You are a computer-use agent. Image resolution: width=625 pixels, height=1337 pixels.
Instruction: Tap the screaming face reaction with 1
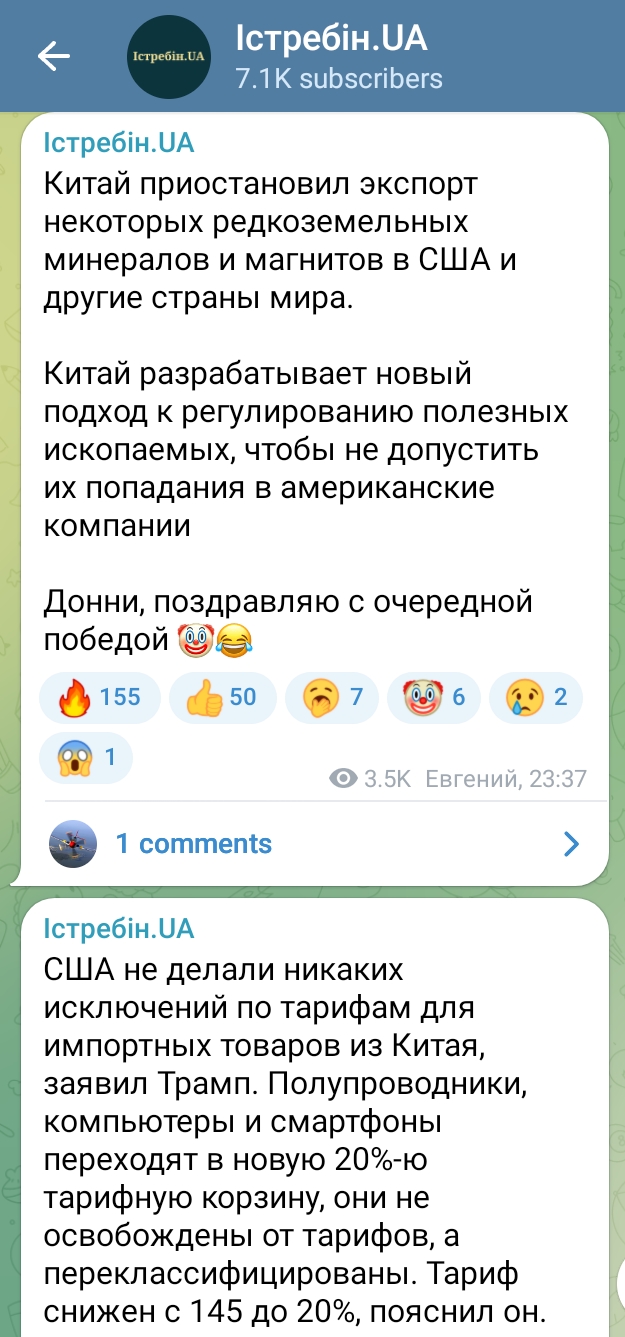pyautogui.click(x=86, y=757)
